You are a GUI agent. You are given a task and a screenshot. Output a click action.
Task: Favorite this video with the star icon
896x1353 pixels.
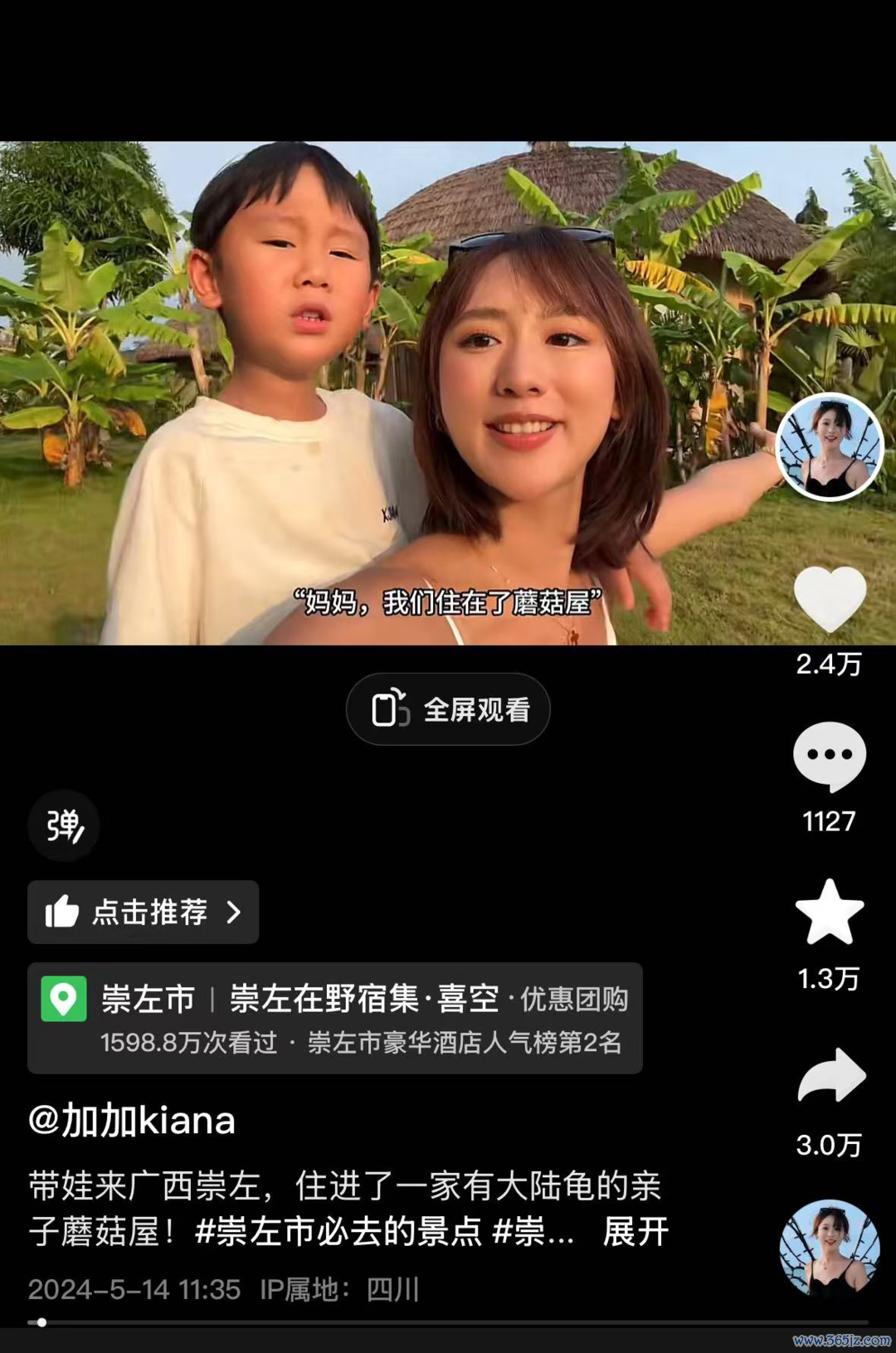tap(830, 913)
